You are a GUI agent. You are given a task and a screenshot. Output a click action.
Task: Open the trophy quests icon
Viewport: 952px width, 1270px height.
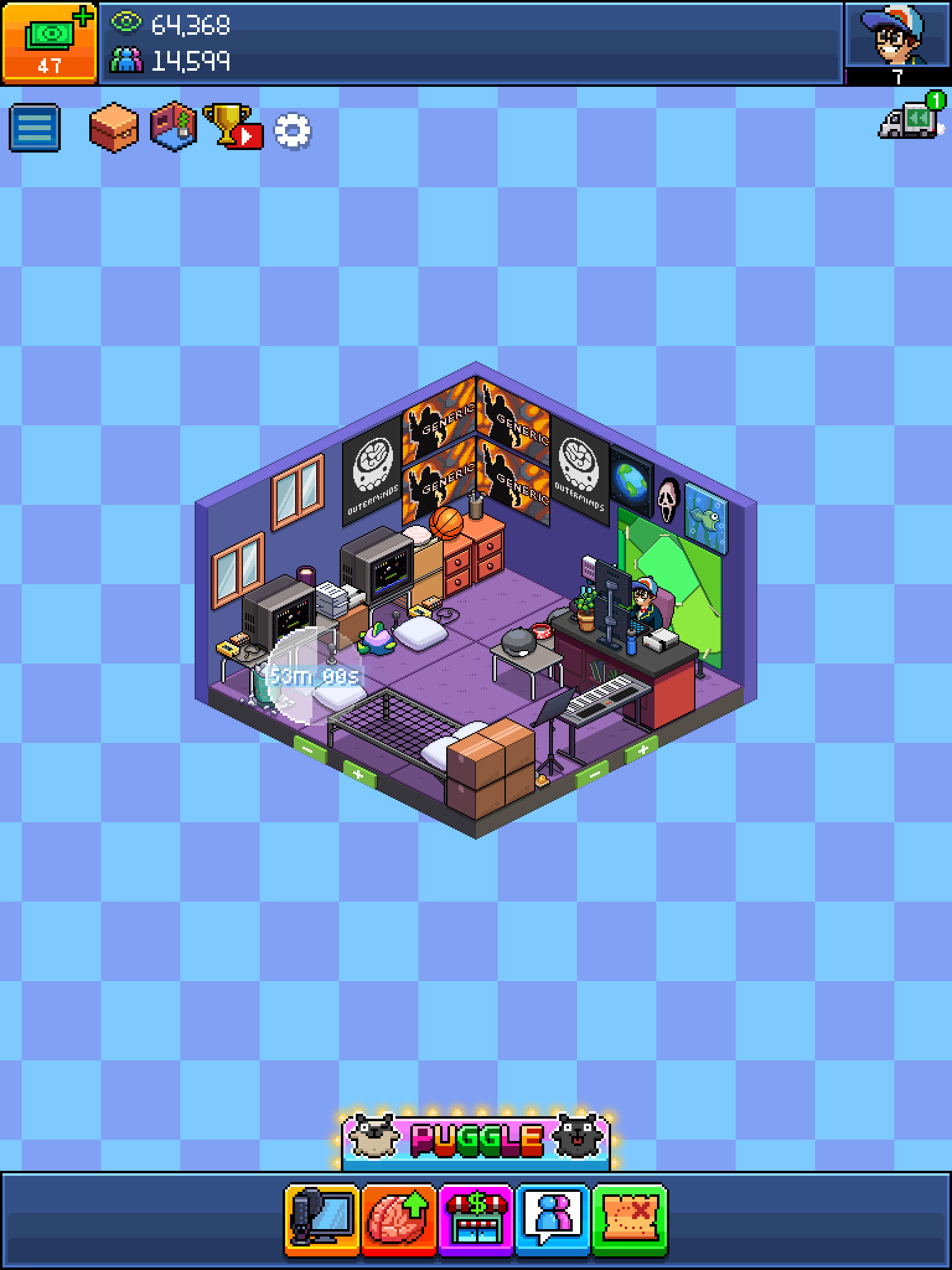pyautogui.click(x=232, y=127)
